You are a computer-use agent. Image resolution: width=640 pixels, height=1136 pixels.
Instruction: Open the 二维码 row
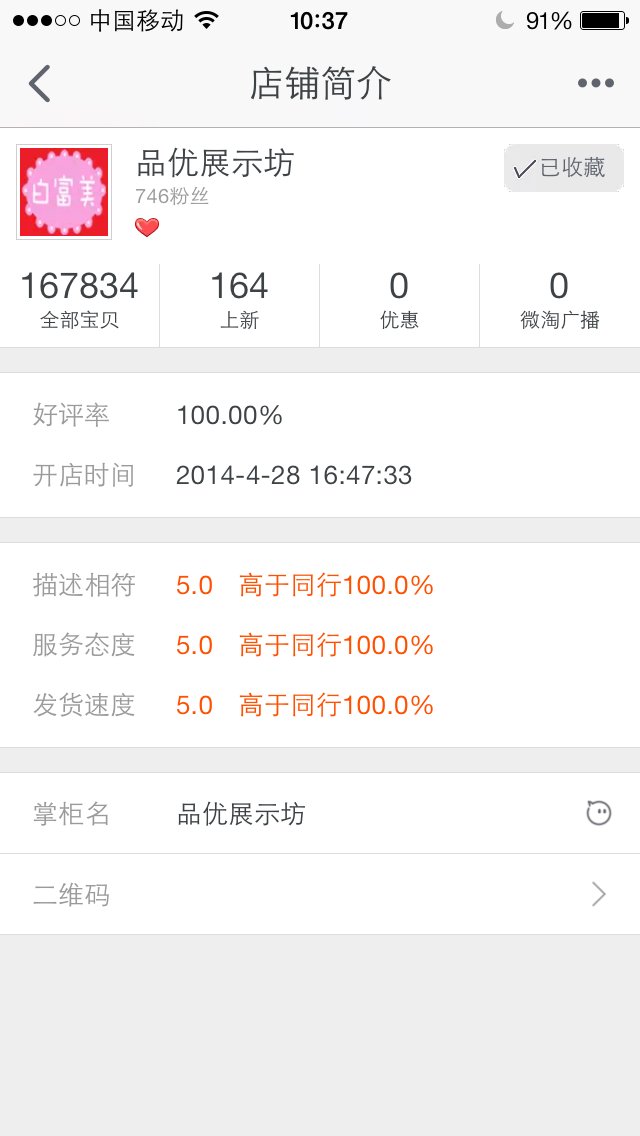(x=320, y=894)
